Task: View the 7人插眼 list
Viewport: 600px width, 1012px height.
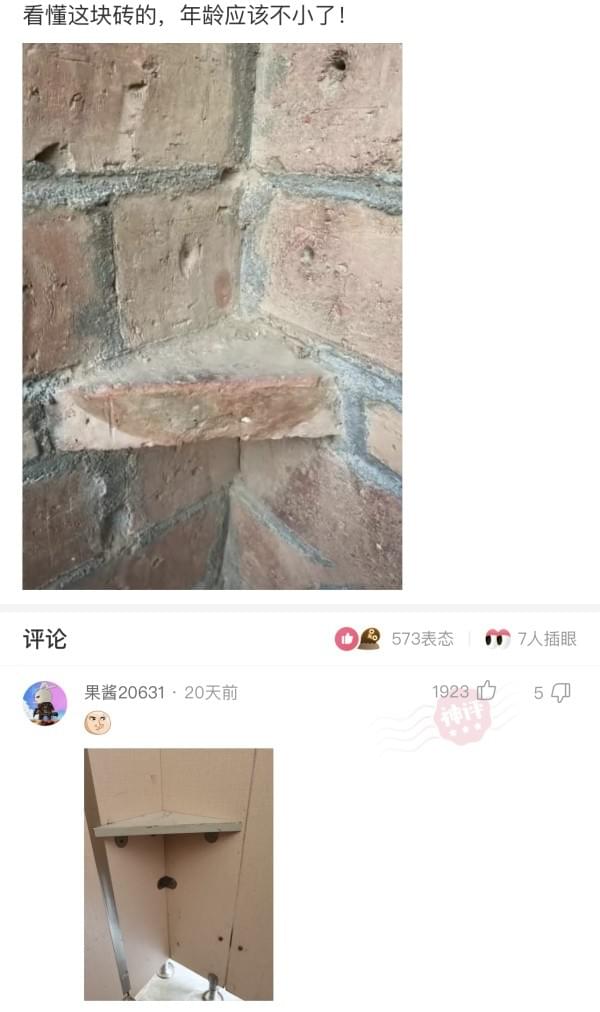Action: pos(531,639)
